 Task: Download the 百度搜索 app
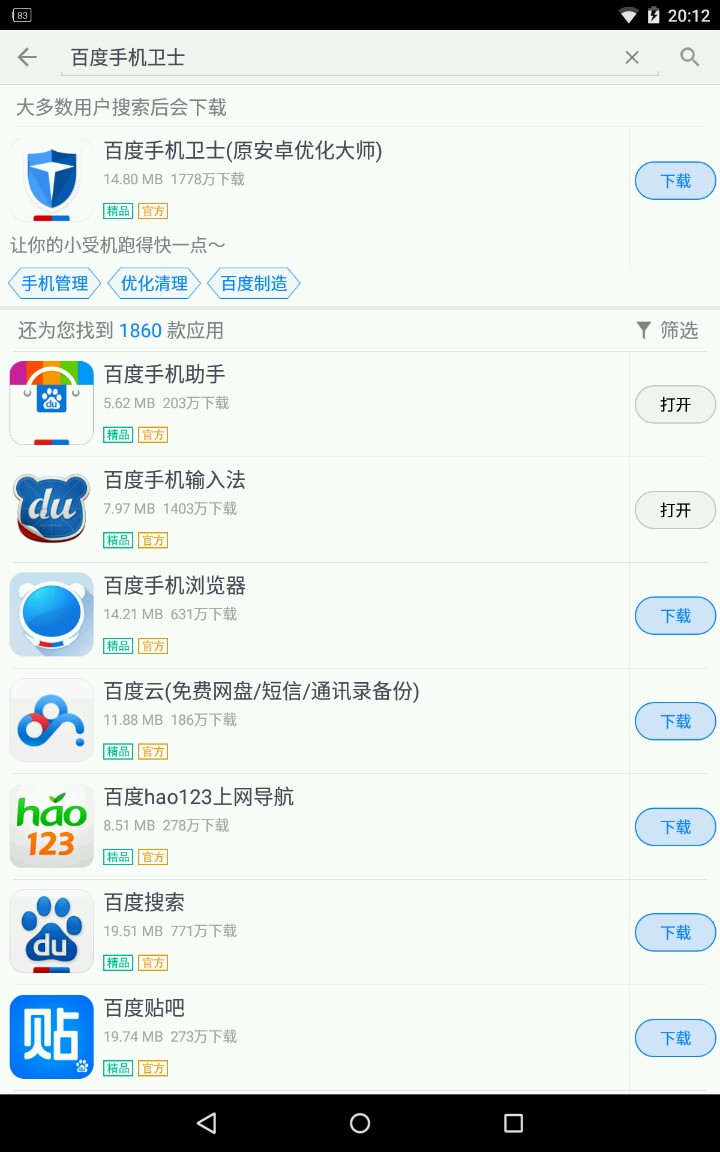675,932
